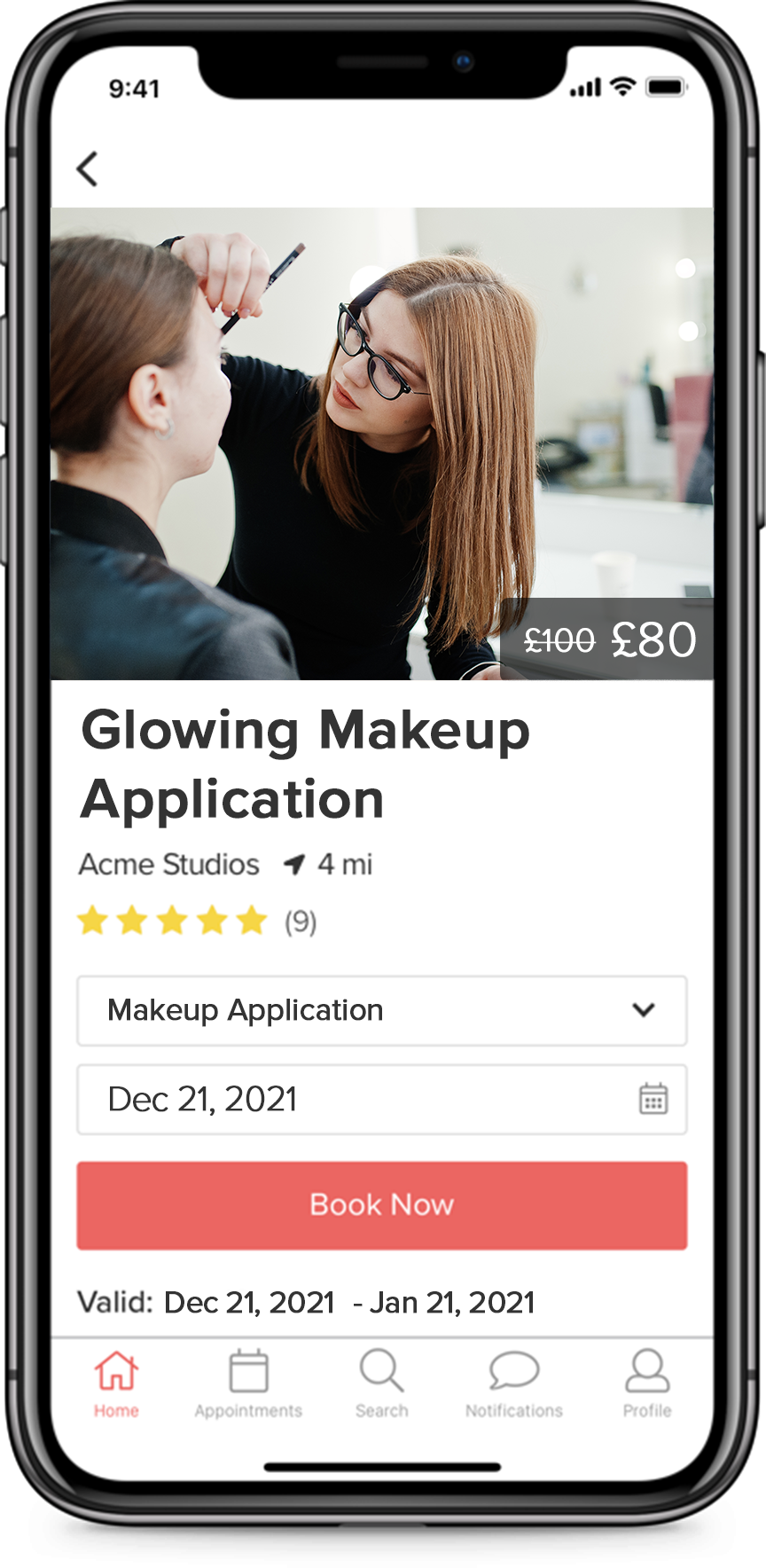The width and height of the screenshot is (766, 1568).
Task: View the Notifications tab
Action: (514, 1384)
